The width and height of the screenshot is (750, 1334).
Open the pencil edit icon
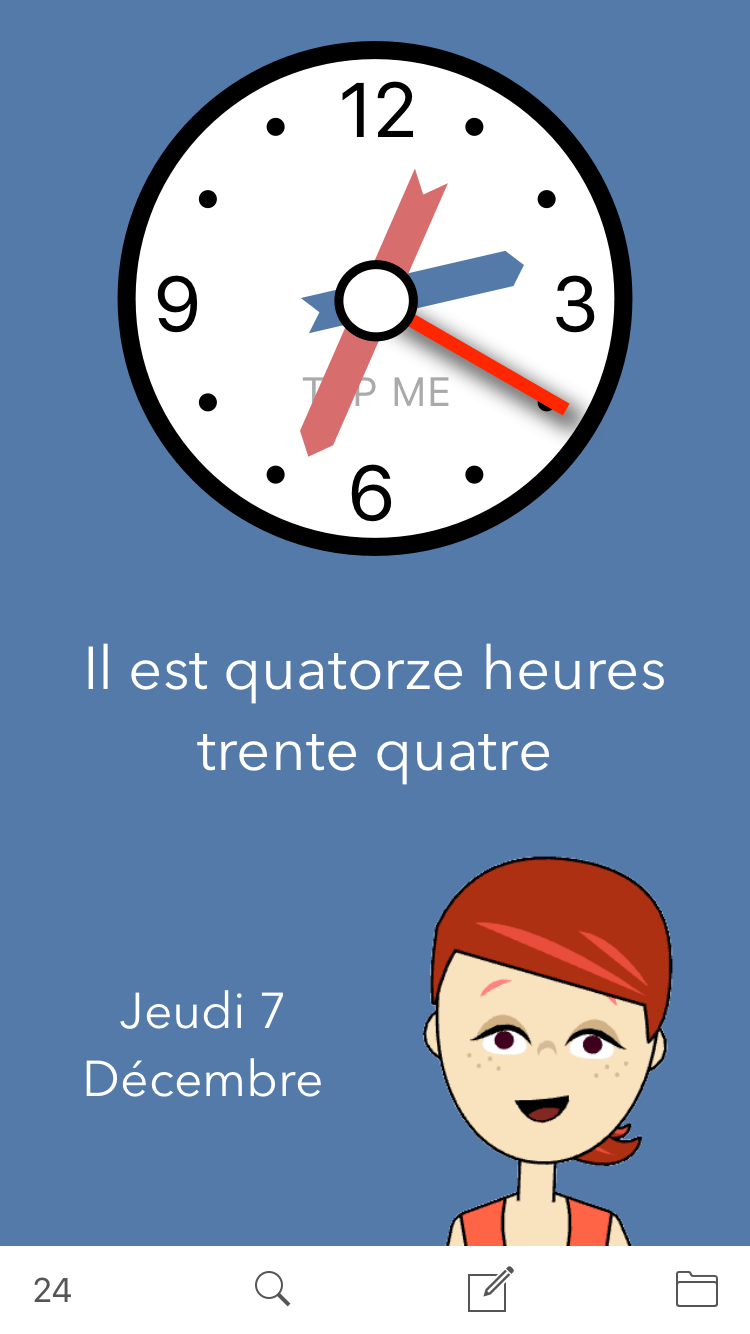click(x=491, y=1289)
